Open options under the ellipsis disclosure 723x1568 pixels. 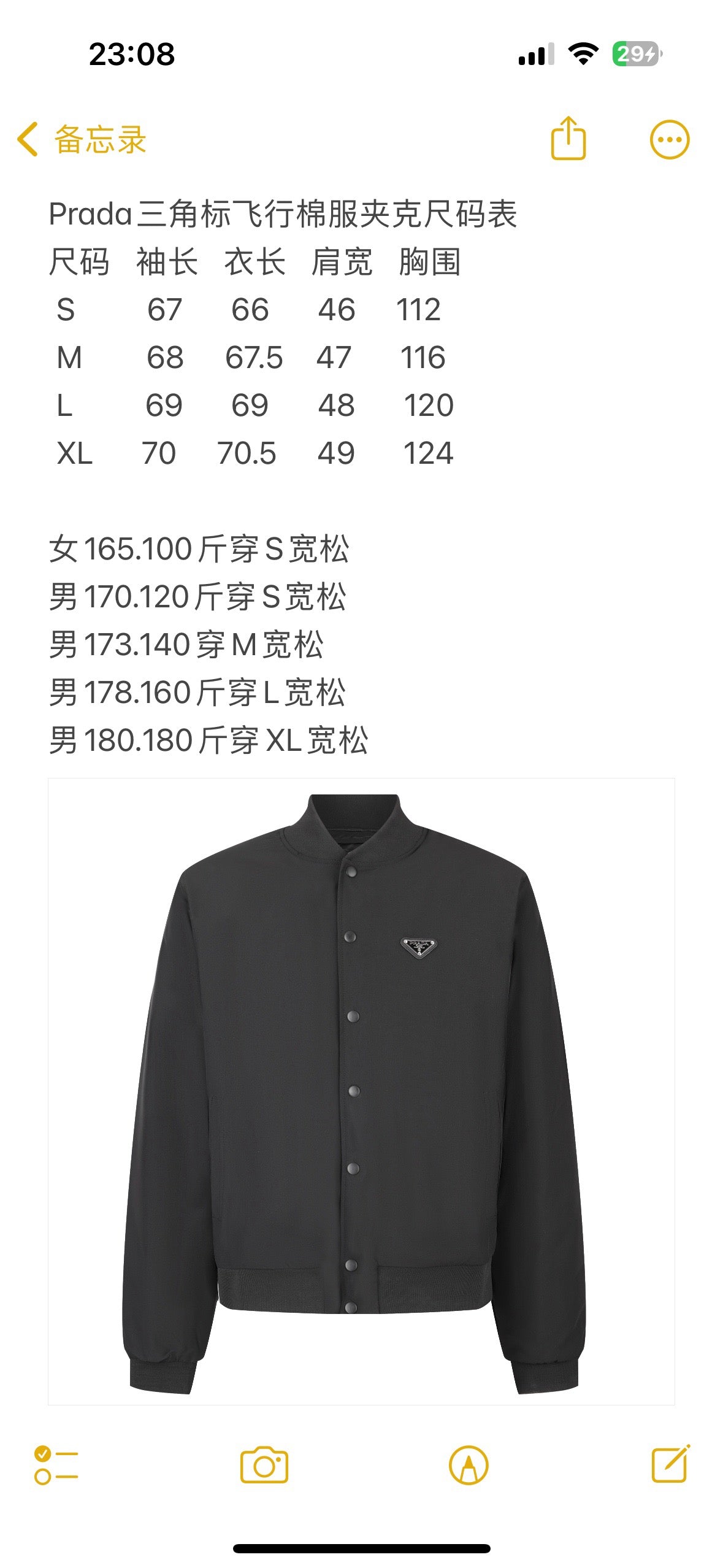[x=671, y=139]
